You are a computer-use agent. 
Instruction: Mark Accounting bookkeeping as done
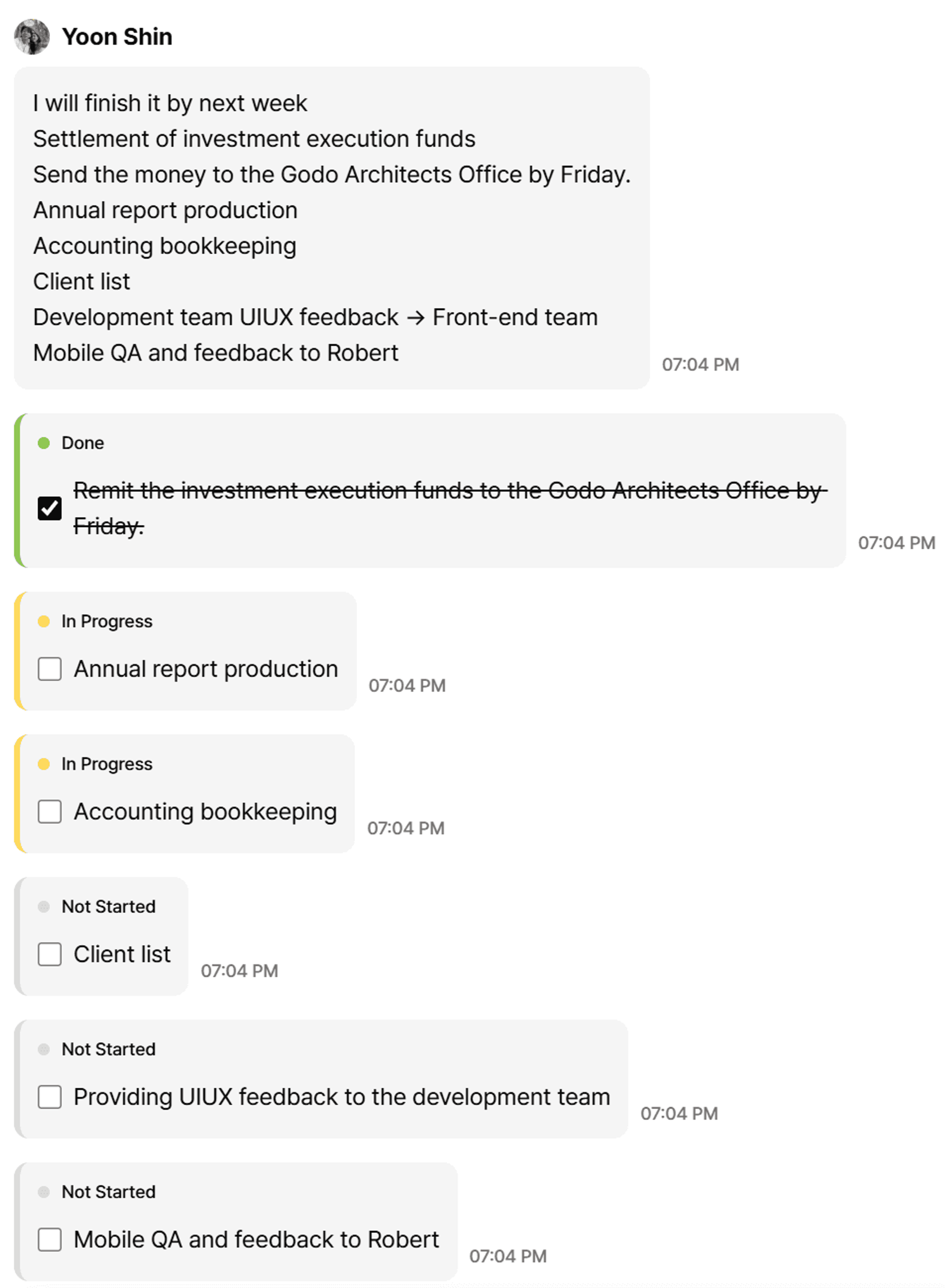[x=50, y=811]
